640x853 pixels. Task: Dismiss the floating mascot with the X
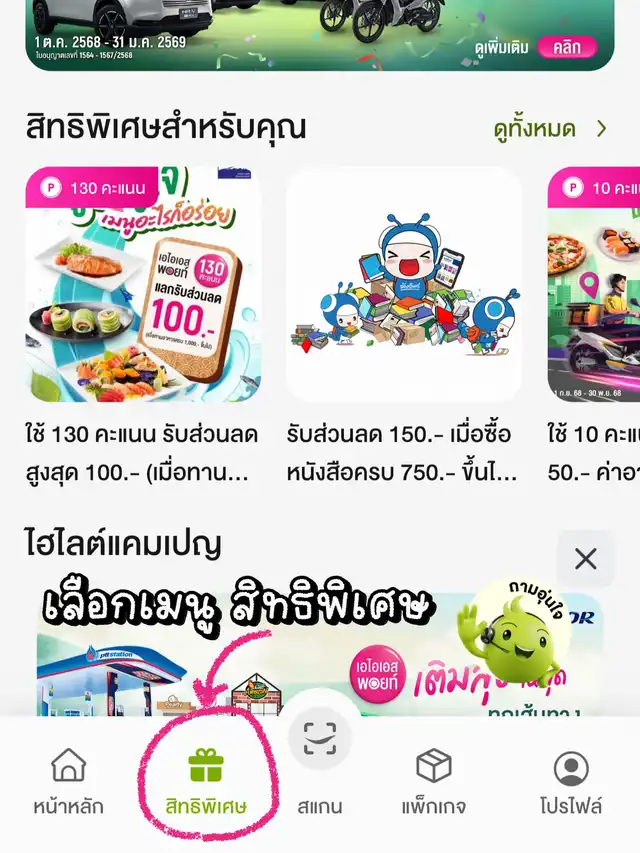click(585, 559)
